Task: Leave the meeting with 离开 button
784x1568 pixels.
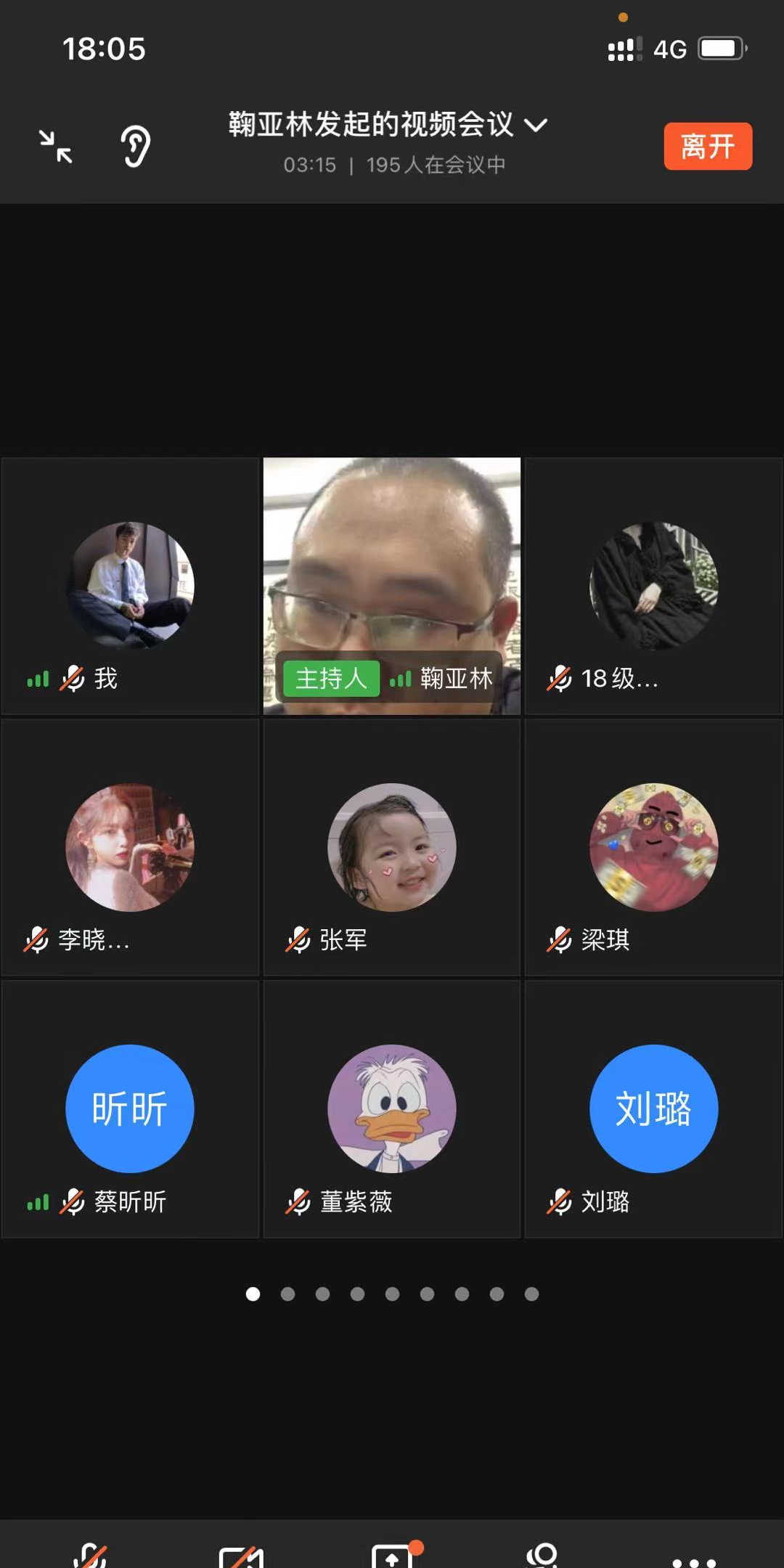Action: [x=708, y=147]
